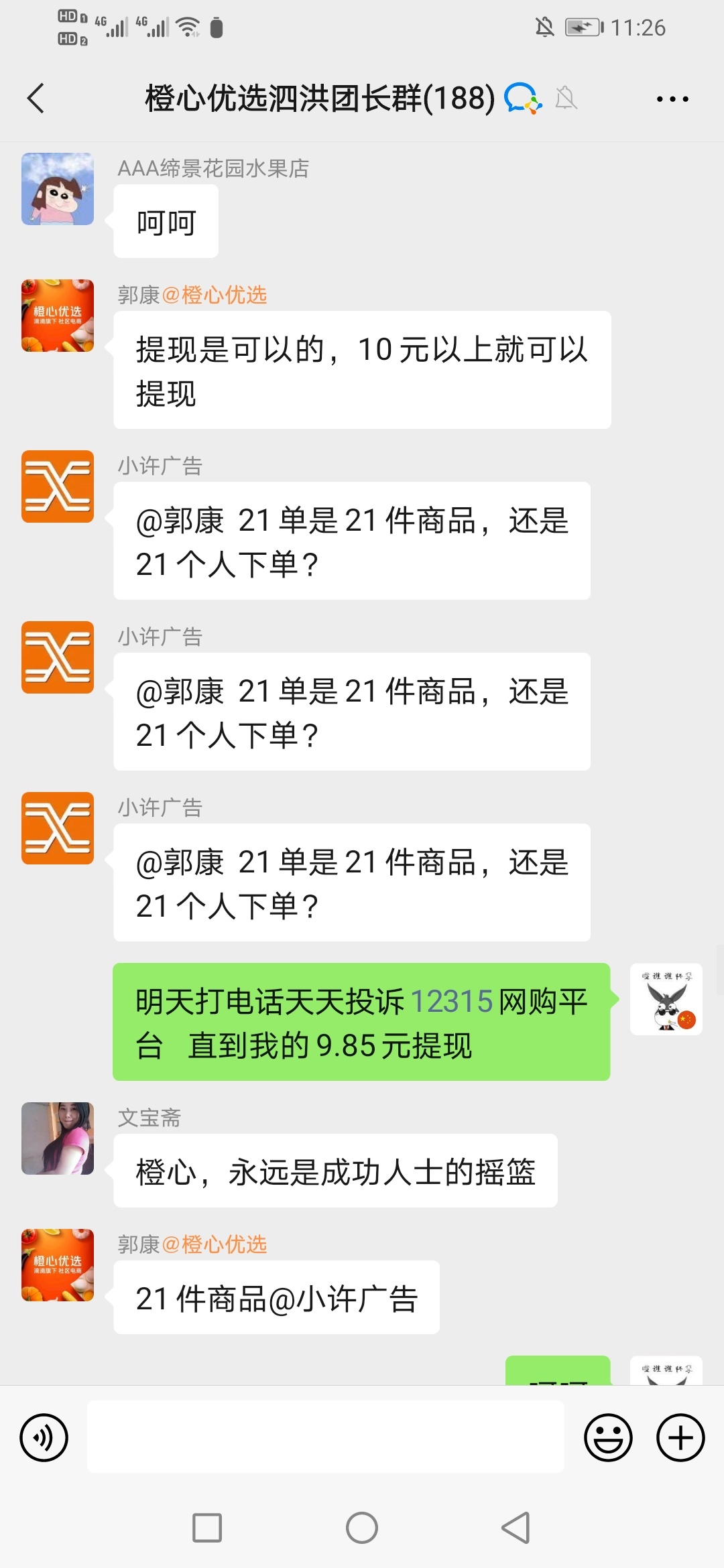
Task: Tap my own avatar beside green message
Action: pyautogui.click(x=666, y=999)
